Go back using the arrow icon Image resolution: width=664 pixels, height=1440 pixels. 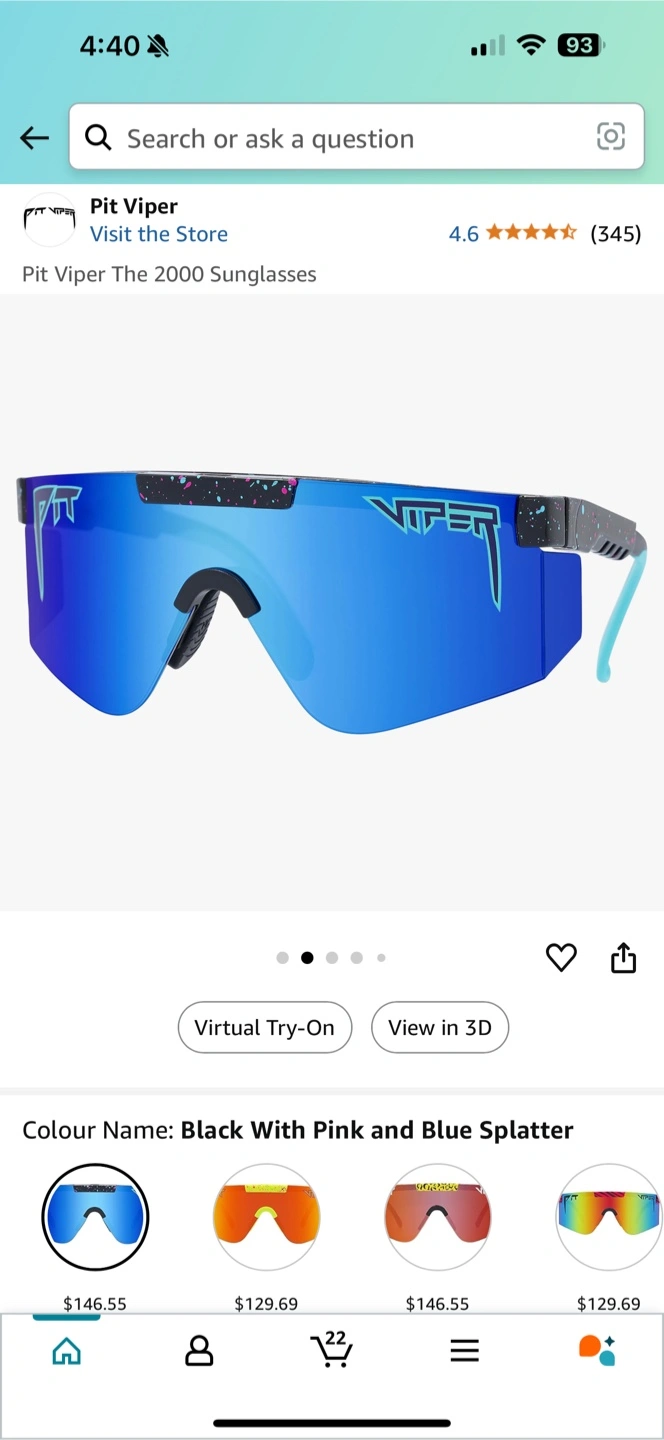point(35,138)
